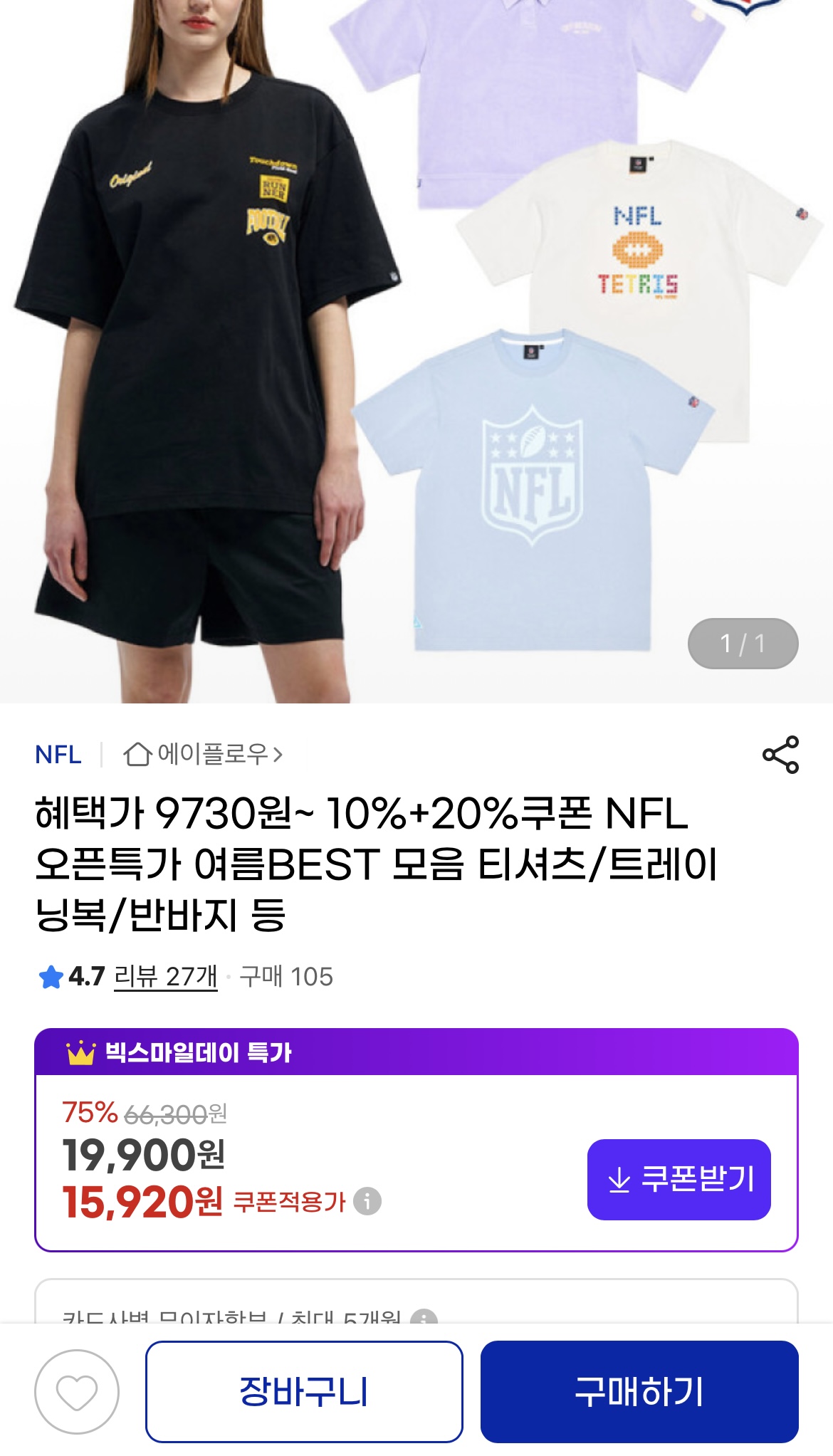Share this NFL product
Image resolution: width=833 pixels, height=1456 pixels.
click(780, 755)
